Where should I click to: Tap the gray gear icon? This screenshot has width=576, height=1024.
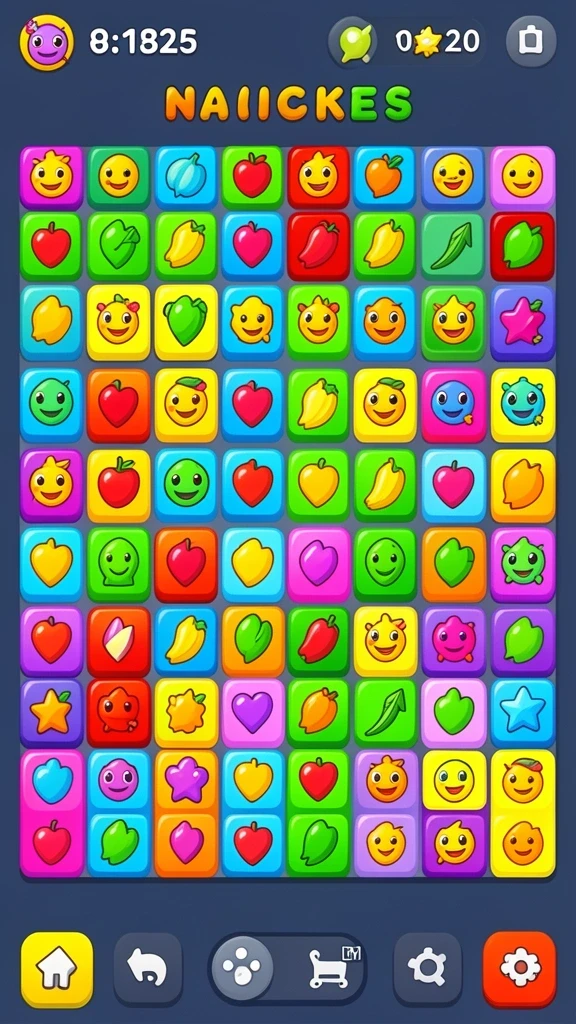pyautogui.click(x=427, y=968)
